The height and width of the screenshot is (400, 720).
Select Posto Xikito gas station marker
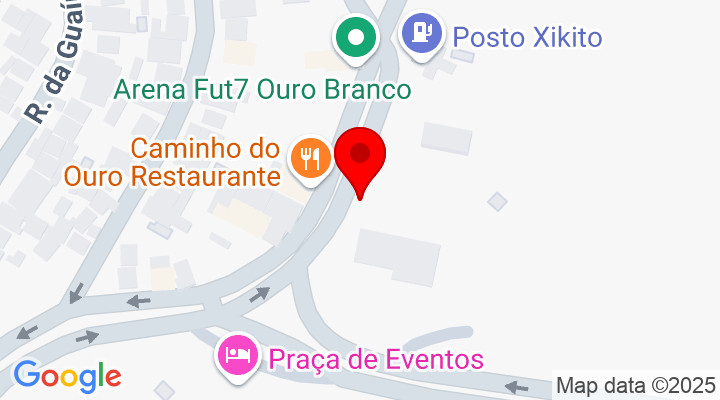coord(421,35)
